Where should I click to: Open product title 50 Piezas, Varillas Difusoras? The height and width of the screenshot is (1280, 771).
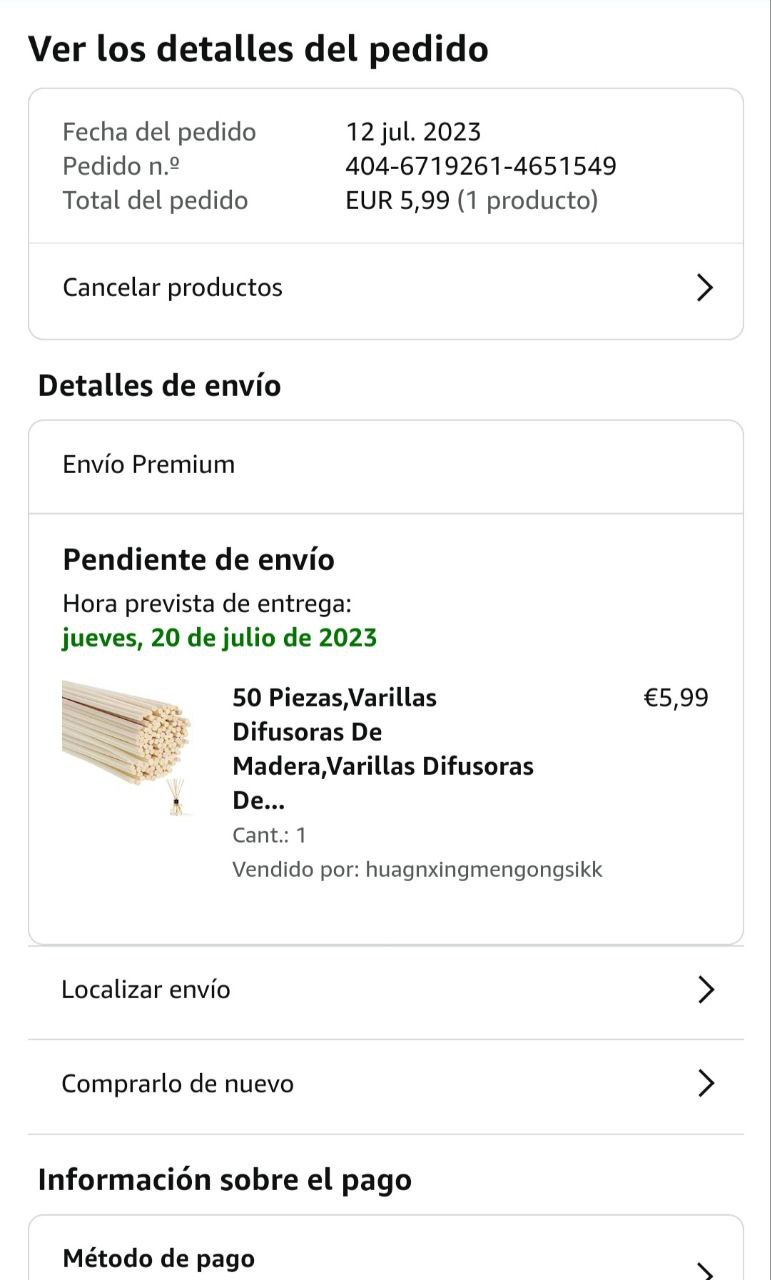tap(383, 749)
